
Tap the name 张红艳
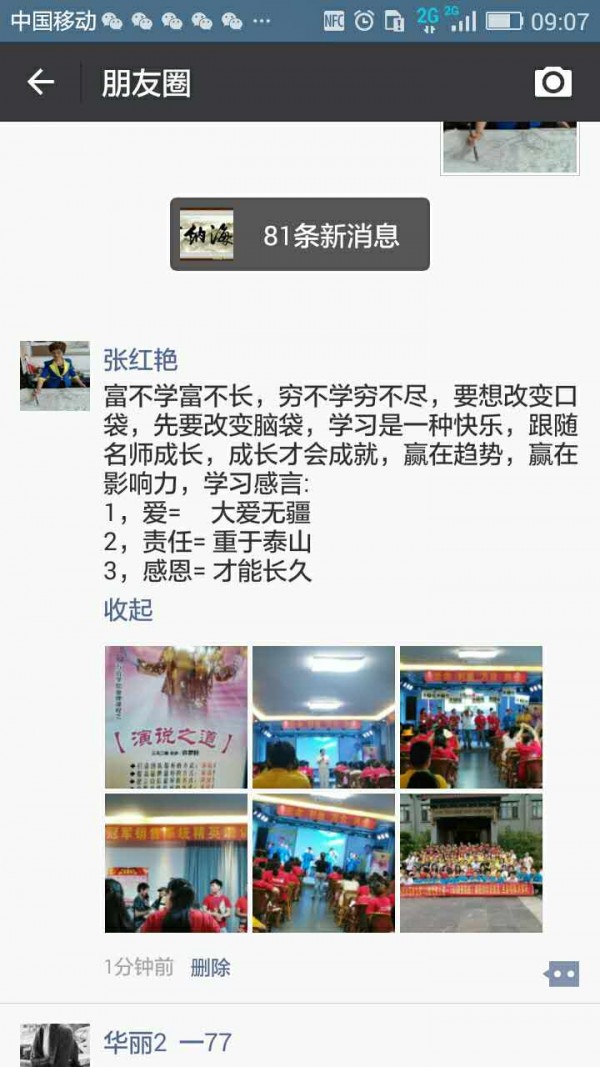[140, 358]
